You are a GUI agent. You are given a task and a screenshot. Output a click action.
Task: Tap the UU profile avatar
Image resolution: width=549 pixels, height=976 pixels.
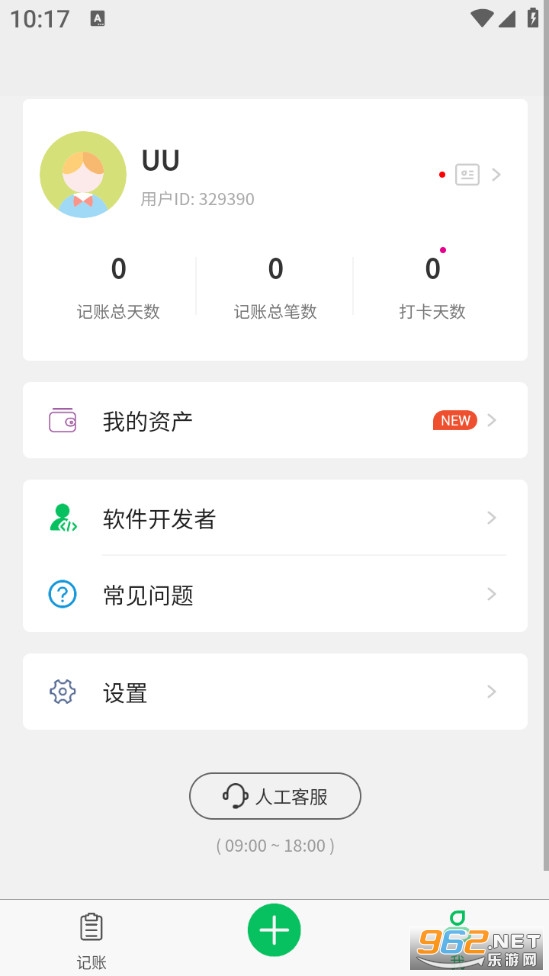83,174
